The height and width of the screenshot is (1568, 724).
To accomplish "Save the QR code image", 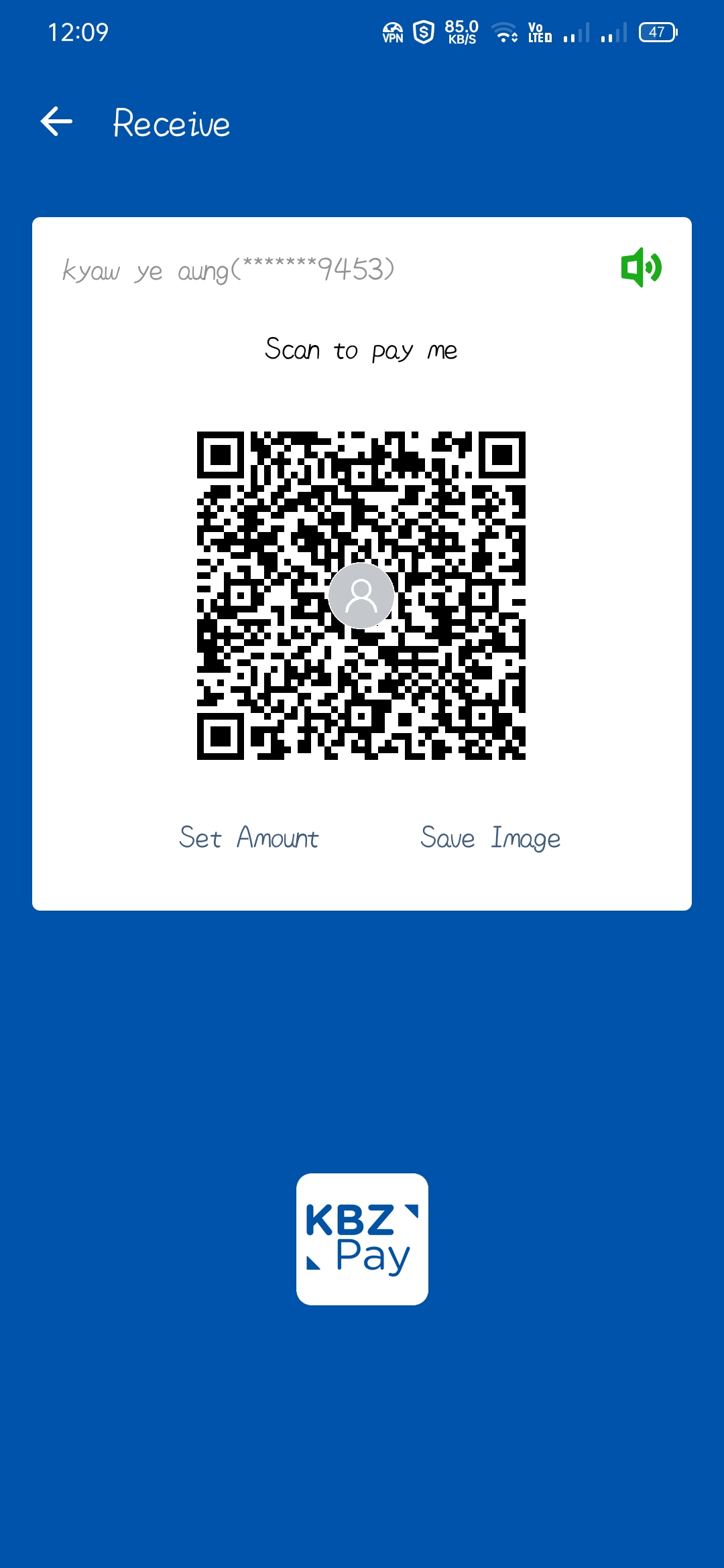I will [490, 838].
